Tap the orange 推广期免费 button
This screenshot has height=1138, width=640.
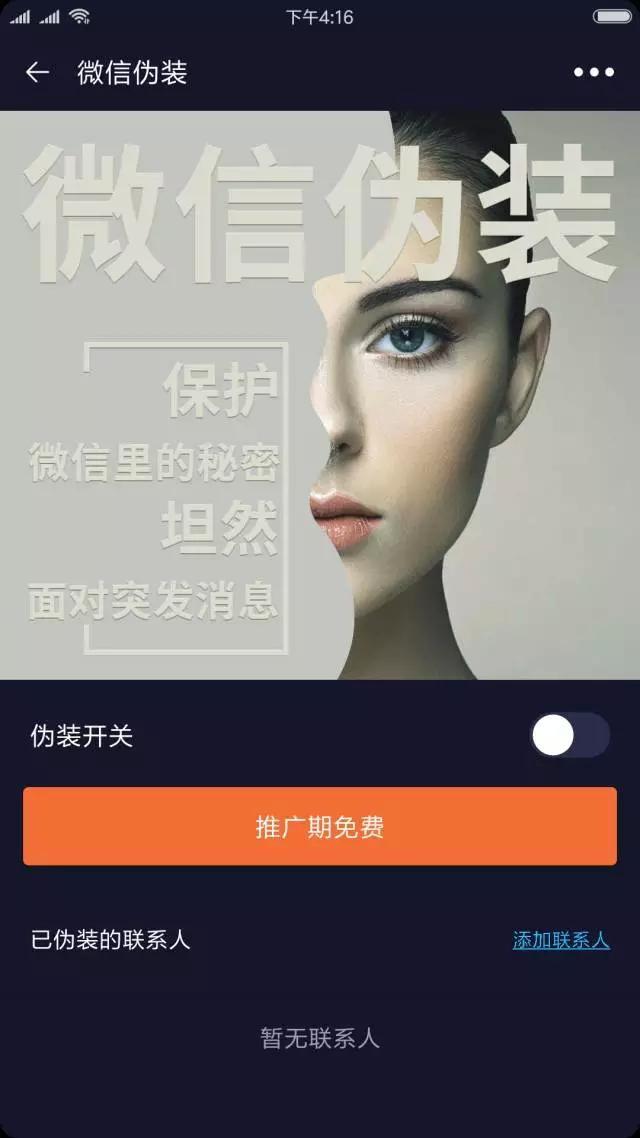[320, 826]
